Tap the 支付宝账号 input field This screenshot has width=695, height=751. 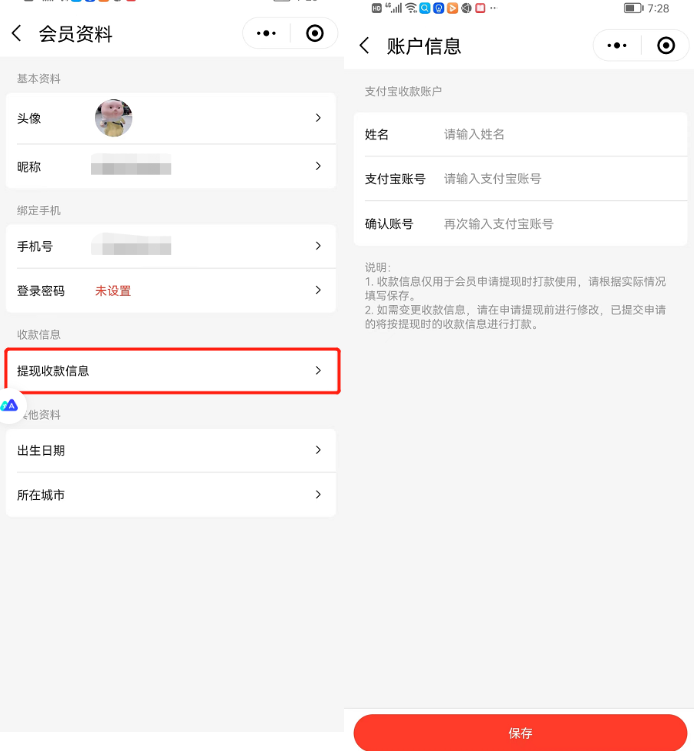point(560,179)
